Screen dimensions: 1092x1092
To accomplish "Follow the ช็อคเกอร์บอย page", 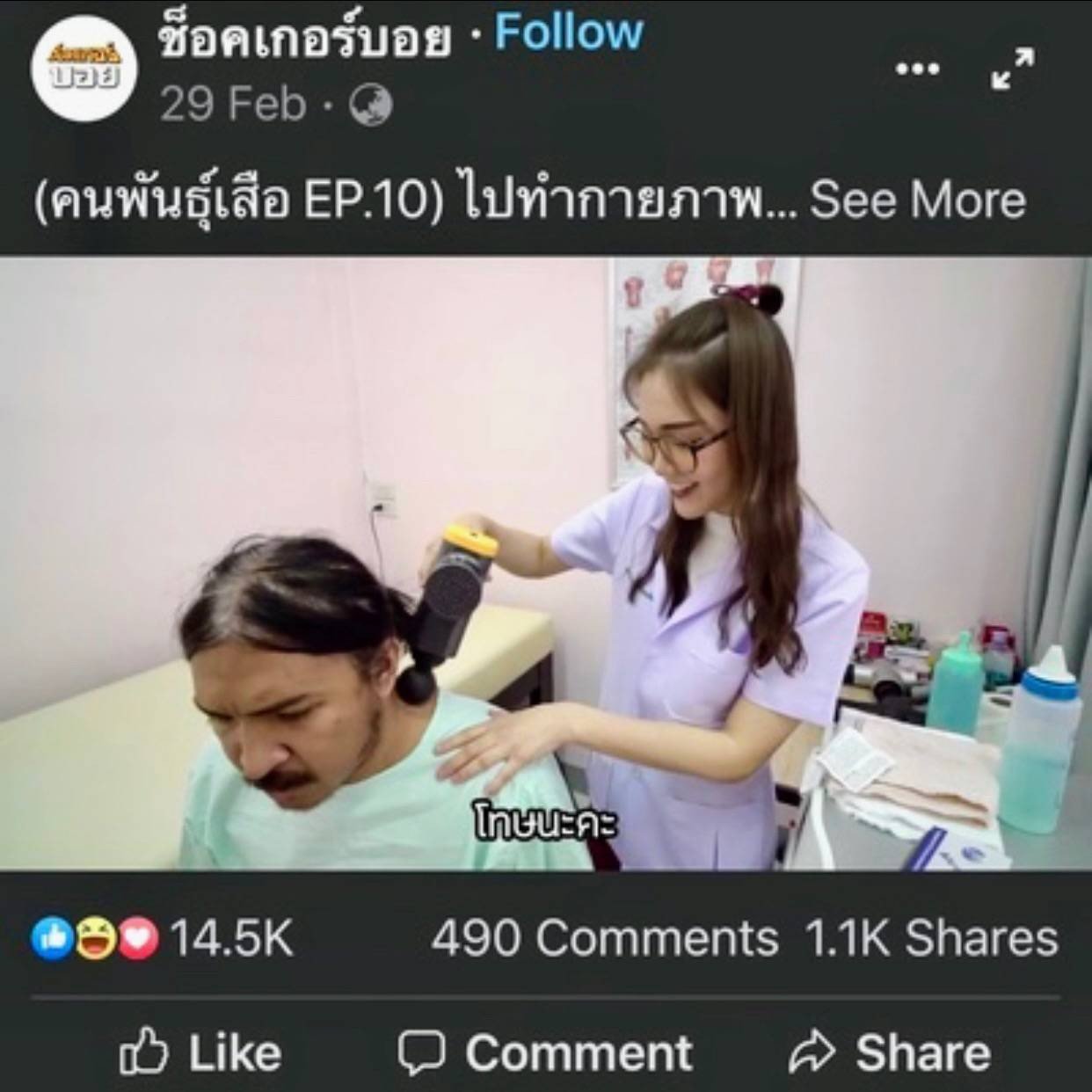I will pyautogui.click(x=569, y=33).
